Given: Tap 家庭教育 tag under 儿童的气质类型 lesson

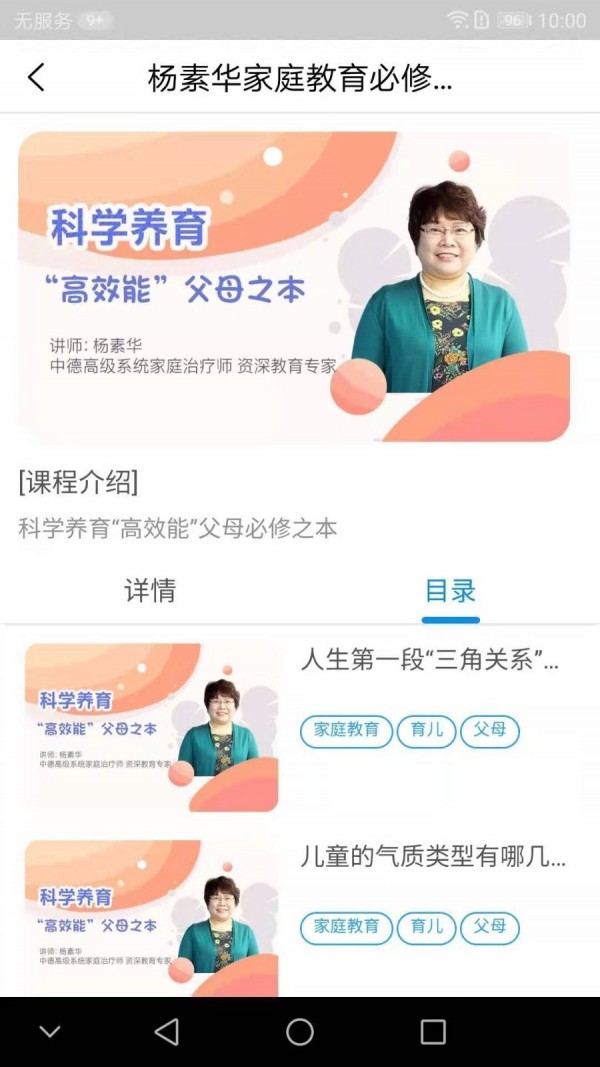Looking at the screenshot, I should point(346,927).
